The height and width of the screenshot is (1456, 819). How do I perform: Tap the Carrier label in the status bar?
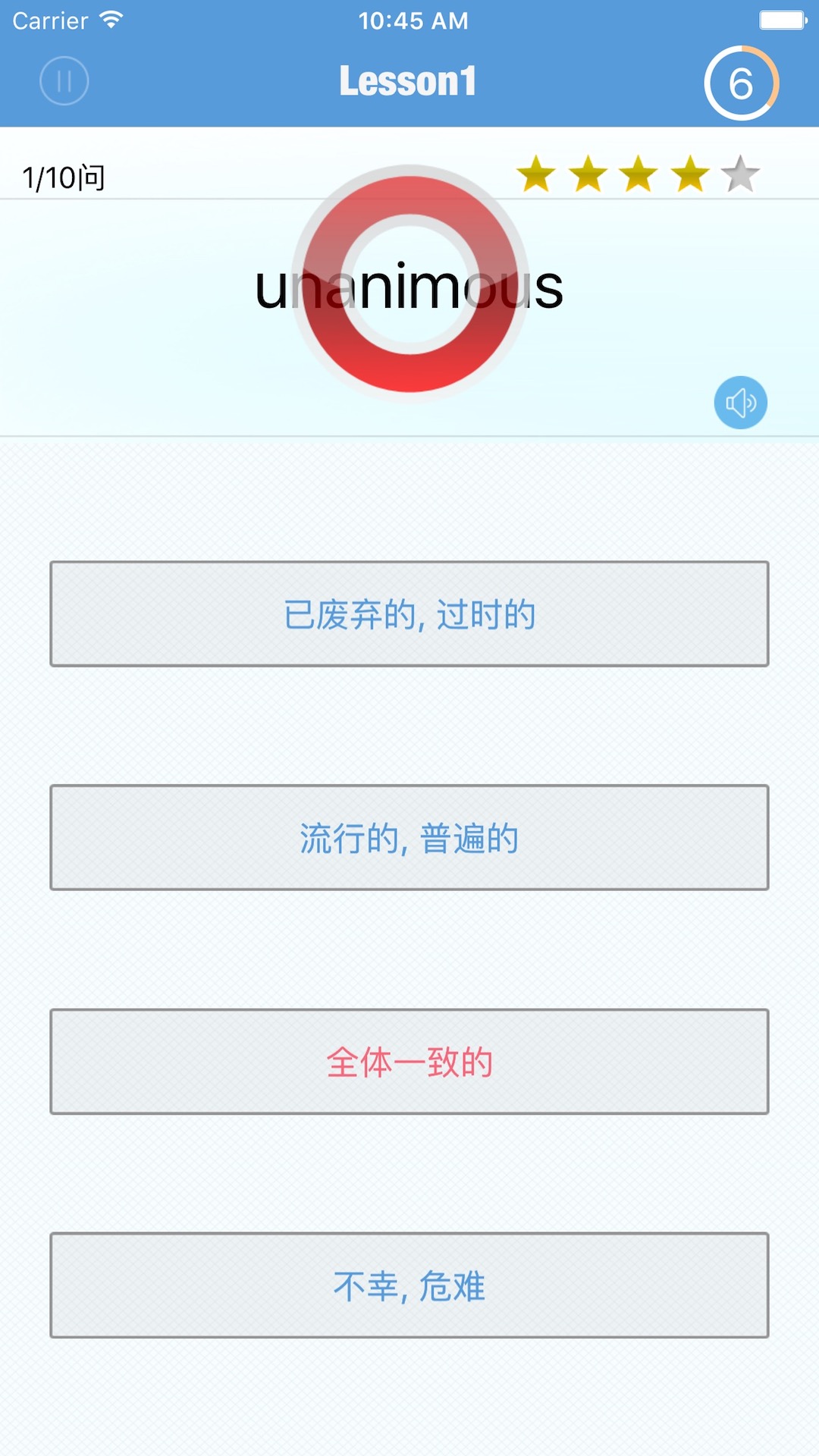pos(49,19)
